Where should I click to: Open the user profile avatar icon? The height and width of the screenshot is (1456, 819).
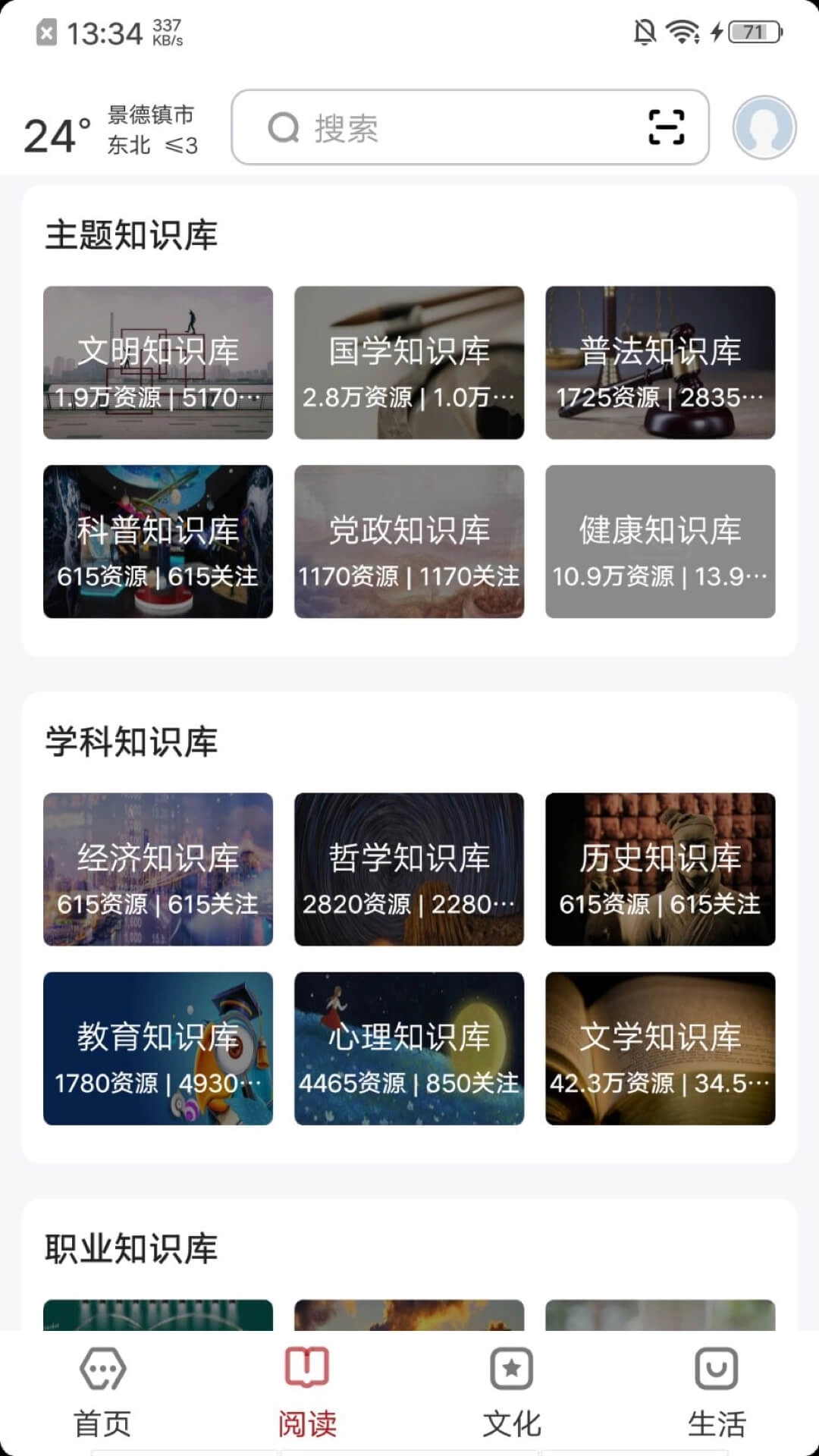pyautogui.click(x=764, y=127)
